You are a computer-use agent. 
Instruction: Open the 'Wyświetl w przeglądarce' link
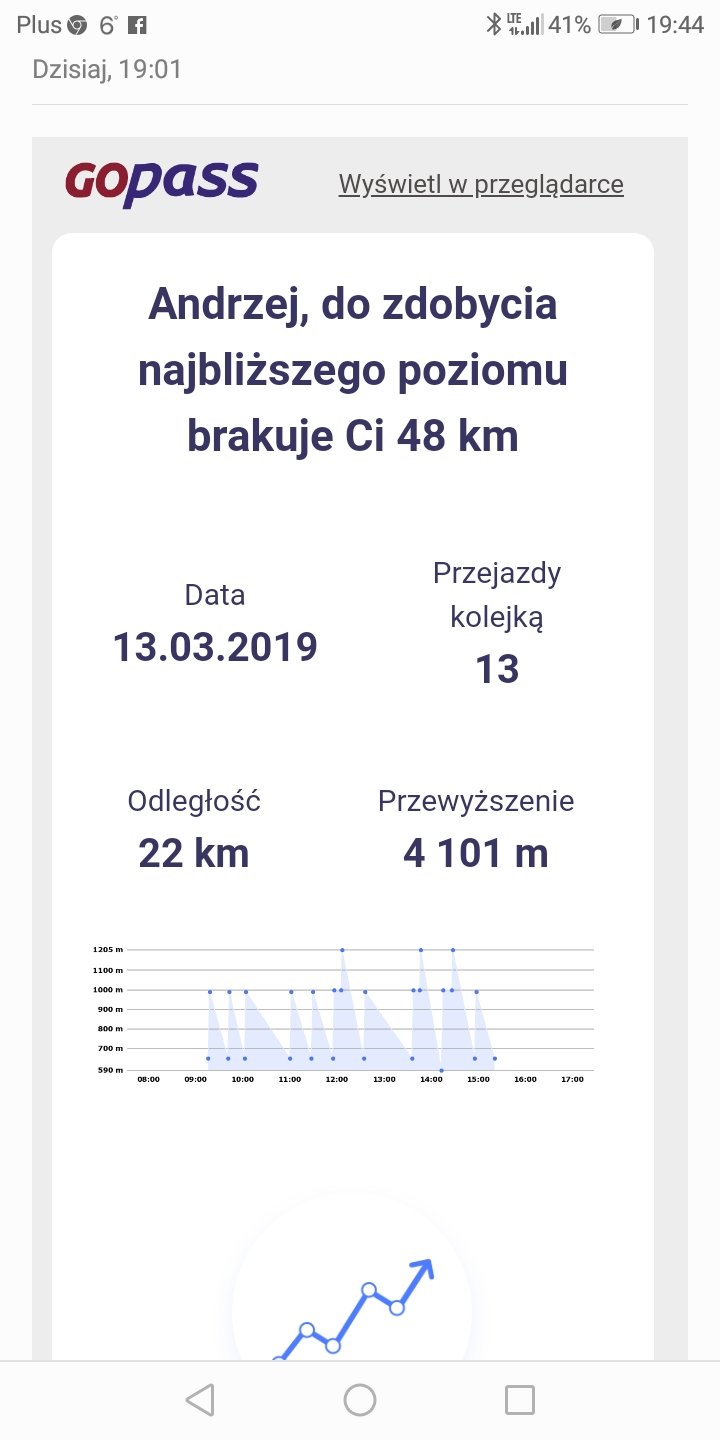pyautogui.click(x=481, y=184)
